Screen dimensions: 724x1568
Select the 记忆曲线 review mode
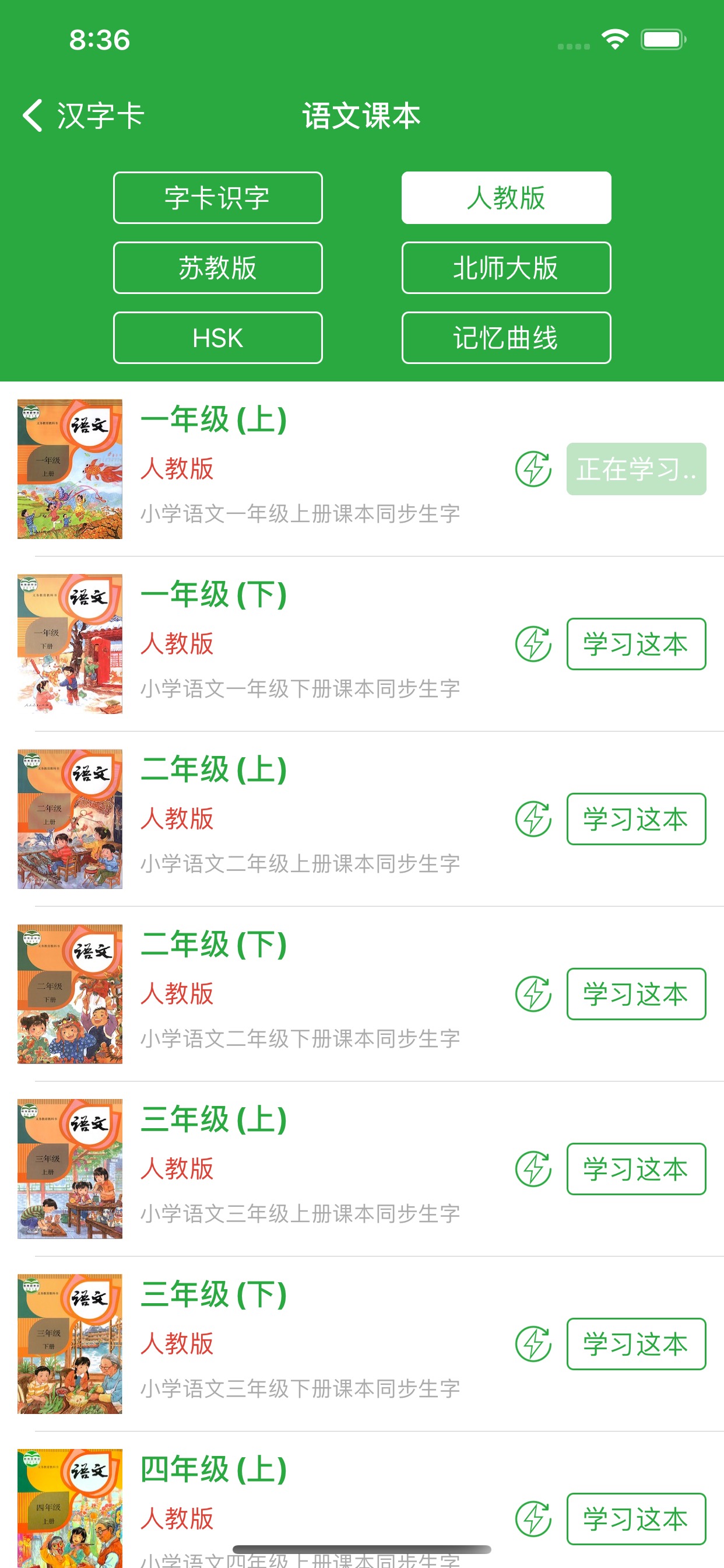[505, 338]
